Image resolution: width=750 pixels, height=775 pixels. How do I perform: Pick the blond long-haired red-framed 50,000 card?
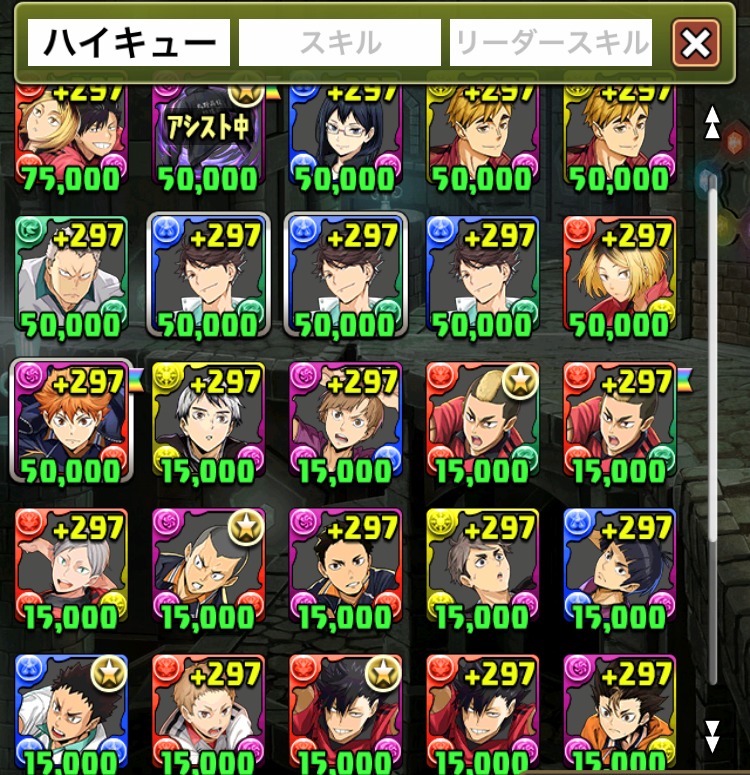(619, 275)
